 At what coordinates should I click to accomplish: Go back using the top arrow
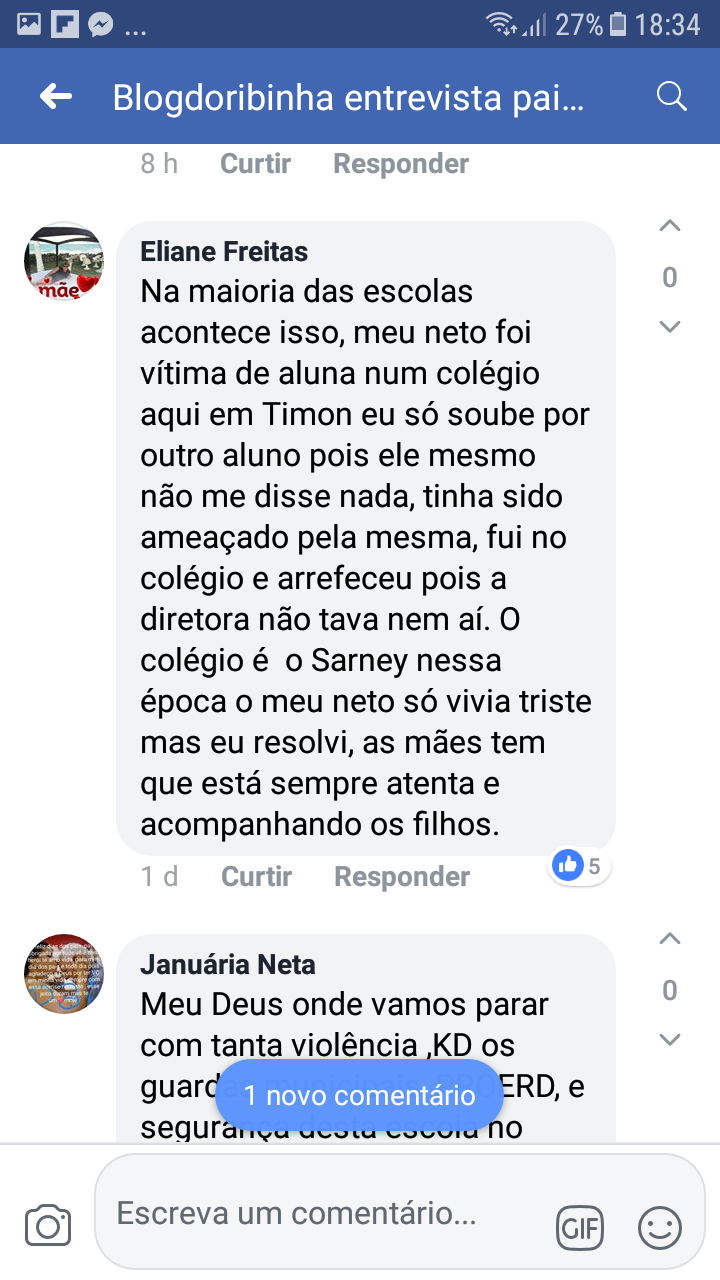(56, 97)
